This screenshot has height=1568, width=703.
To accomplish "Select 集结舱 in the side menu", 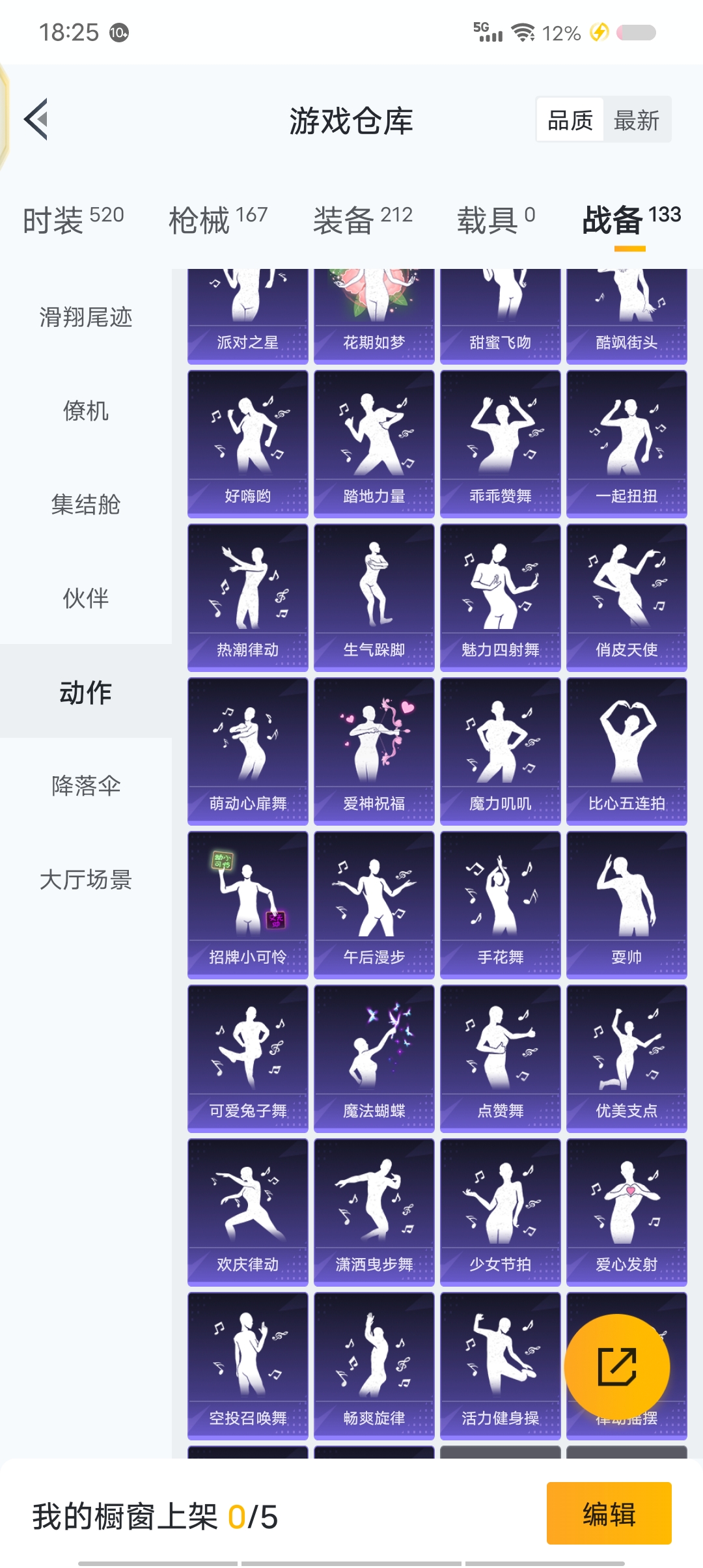I will 86,505.
